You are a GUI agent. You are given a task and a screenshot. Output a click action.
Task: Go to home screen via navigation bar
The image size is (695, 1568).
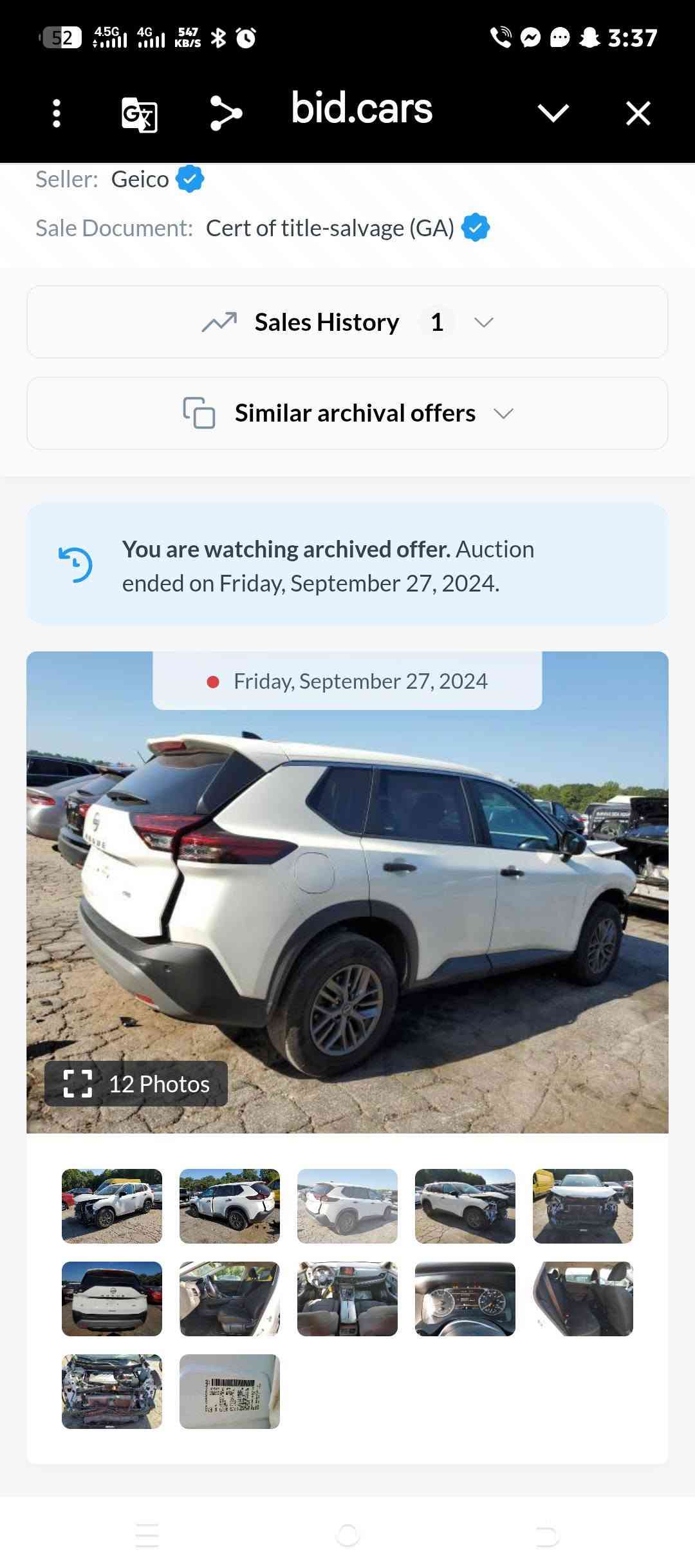pyautogui.click(x=347, y=1536)
